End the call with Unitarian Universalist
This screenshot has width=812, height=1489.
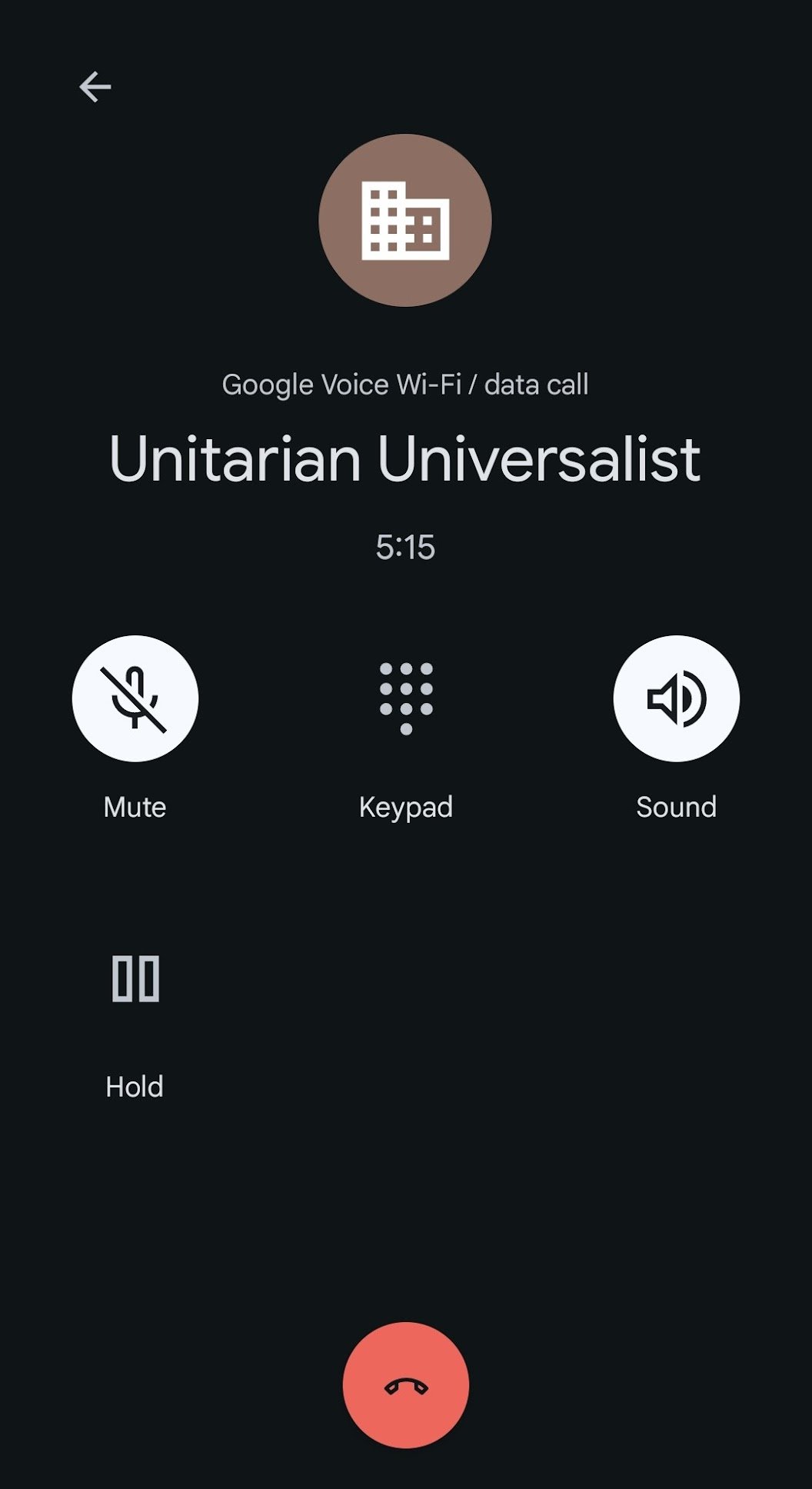[x=406, y=1385]
